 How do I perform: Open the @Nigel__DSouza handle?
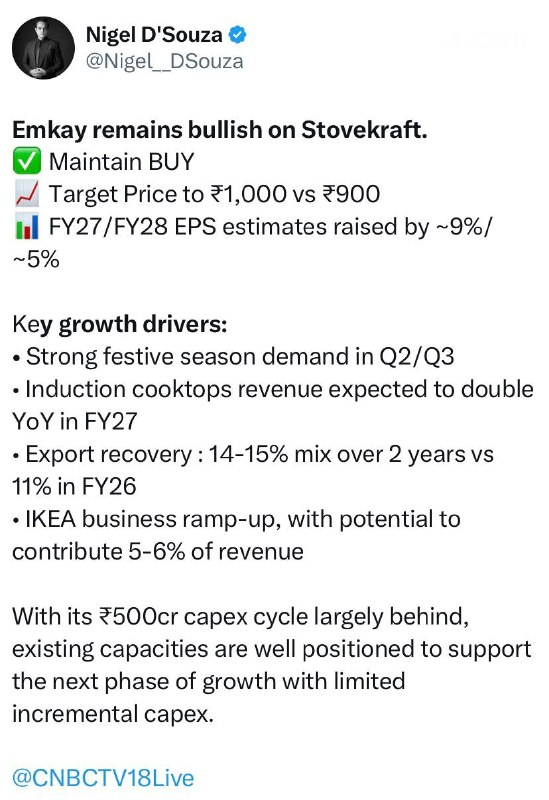164,61
